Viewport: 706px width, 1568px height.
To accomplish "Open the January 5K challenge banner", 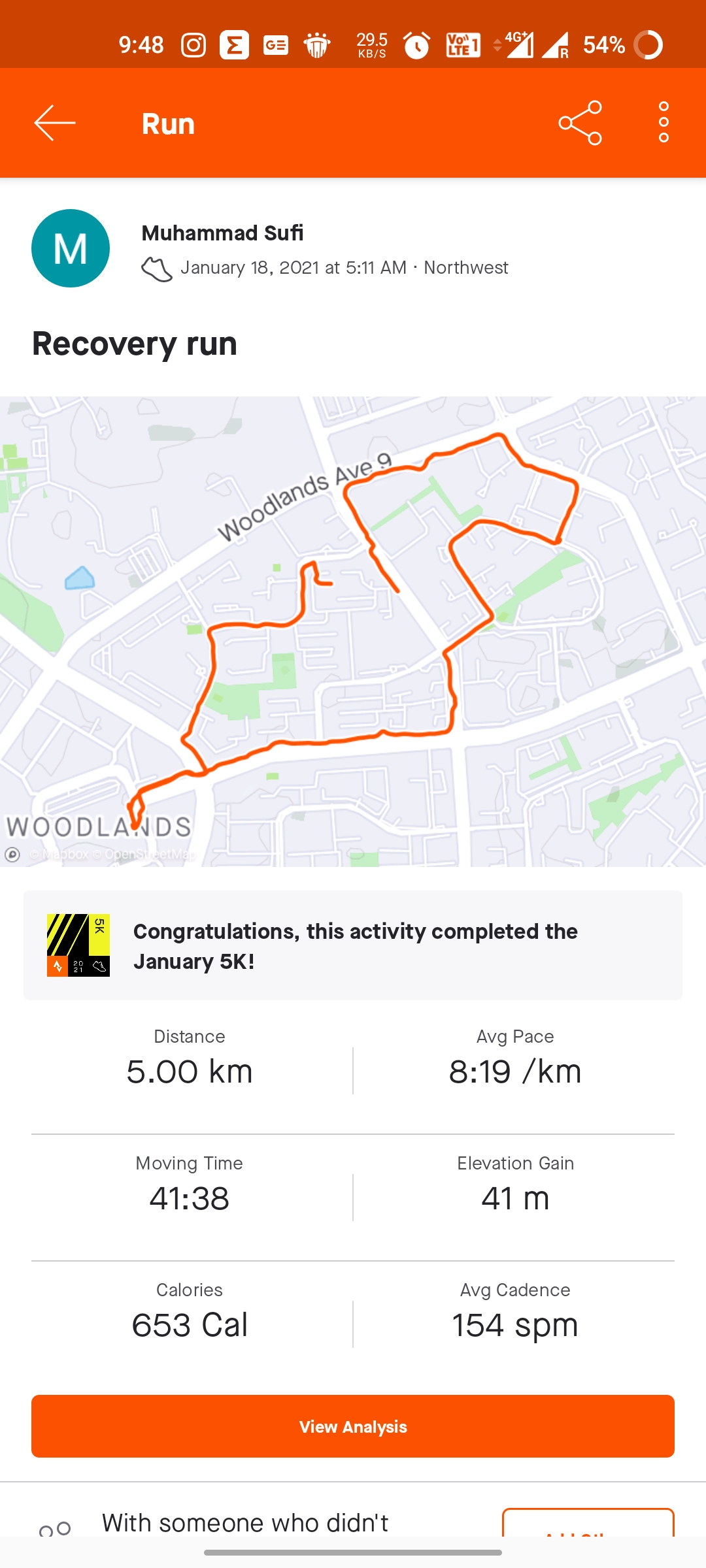I will point(353,945).
